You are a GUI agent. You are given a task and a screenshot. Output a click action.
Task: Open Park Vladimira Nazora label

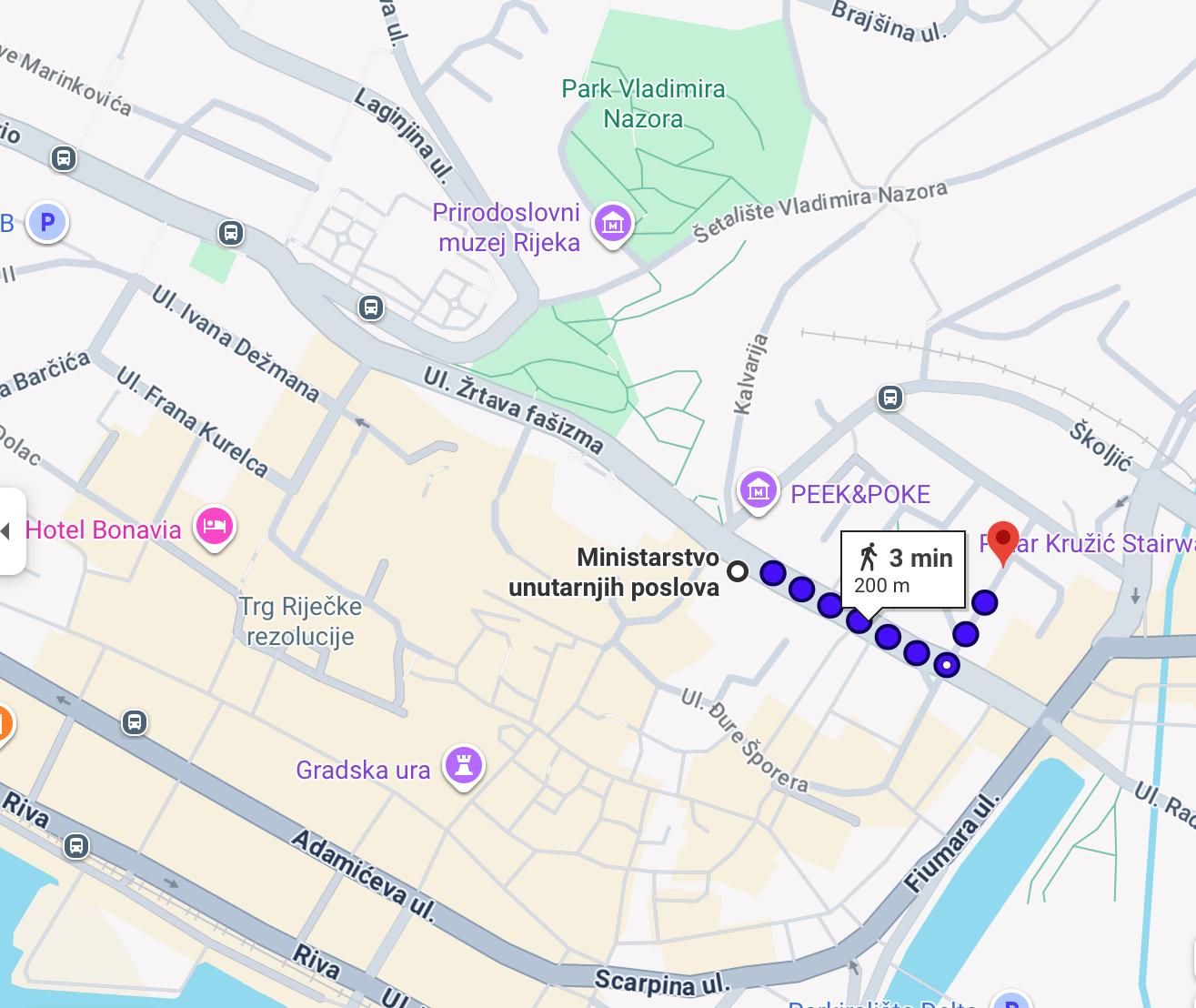[x=643, y=103]
